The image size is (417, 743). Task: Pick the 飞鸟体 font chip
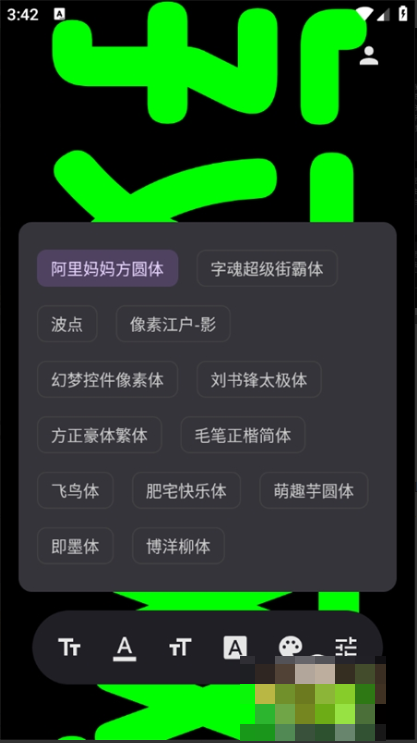coord(75,490)
